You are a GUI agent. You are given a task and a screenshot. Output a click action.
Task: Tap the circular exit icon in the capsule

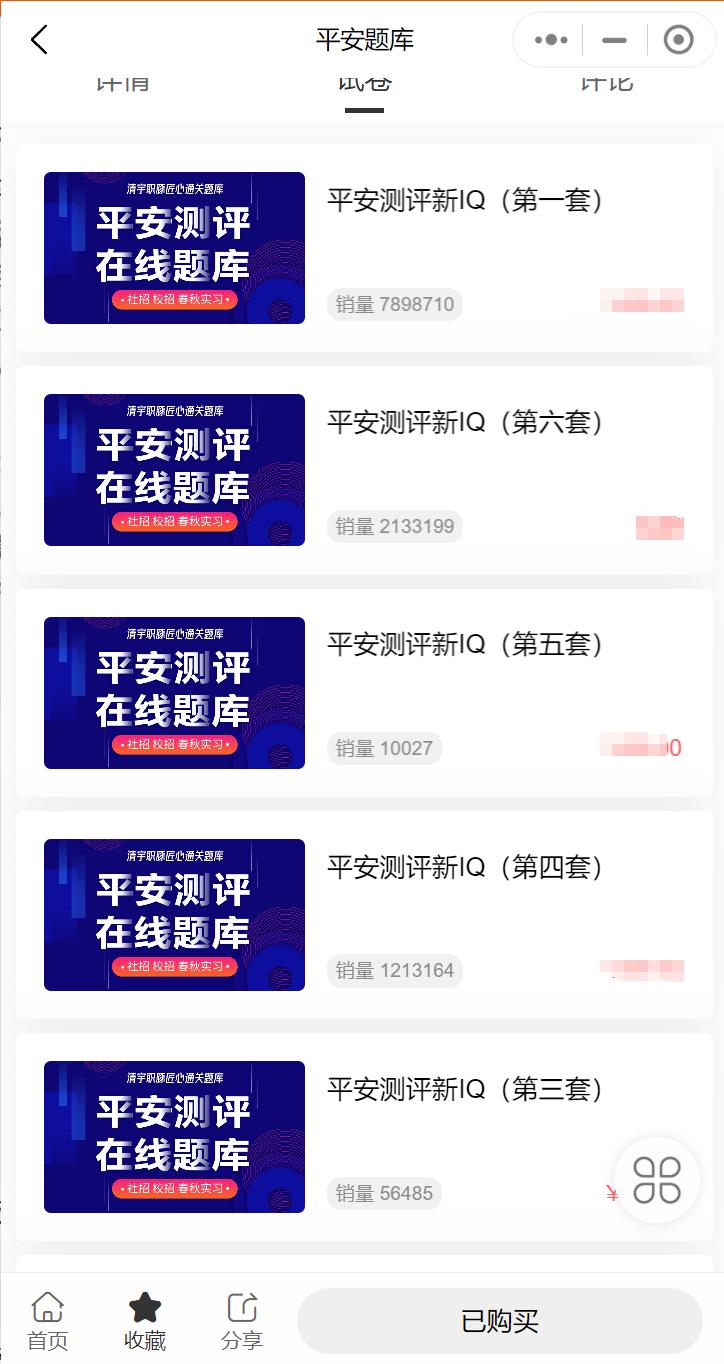tap(678, 40)
